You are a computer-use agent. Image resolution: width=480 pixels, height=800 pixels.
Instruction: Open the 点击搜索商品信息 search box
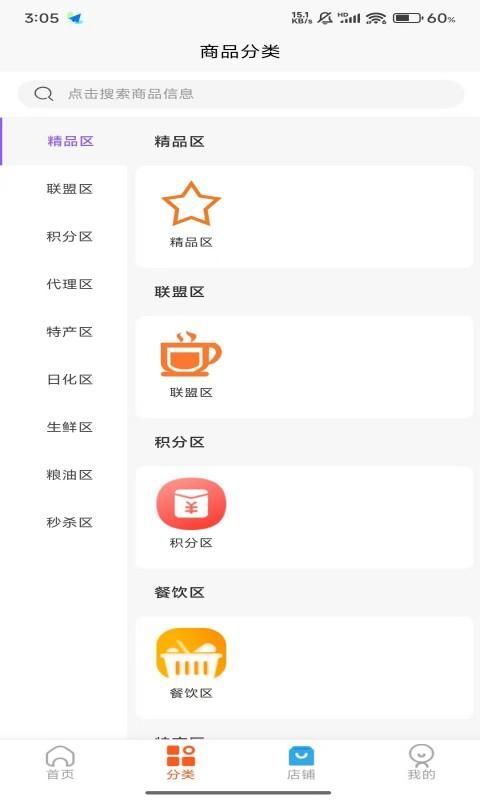(x=241, y=94)
